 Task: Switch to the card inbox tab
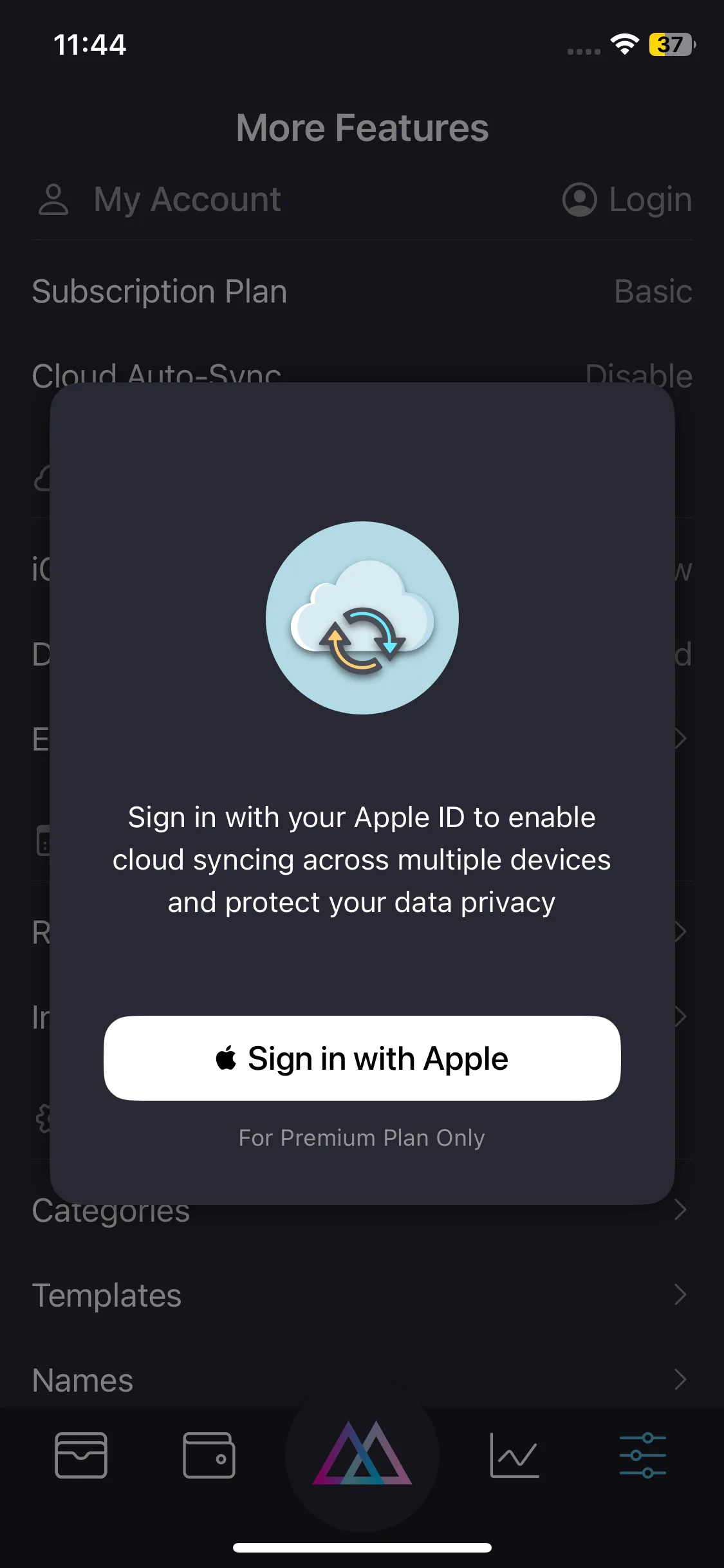pyautogui.click(x=81, y=1455)
